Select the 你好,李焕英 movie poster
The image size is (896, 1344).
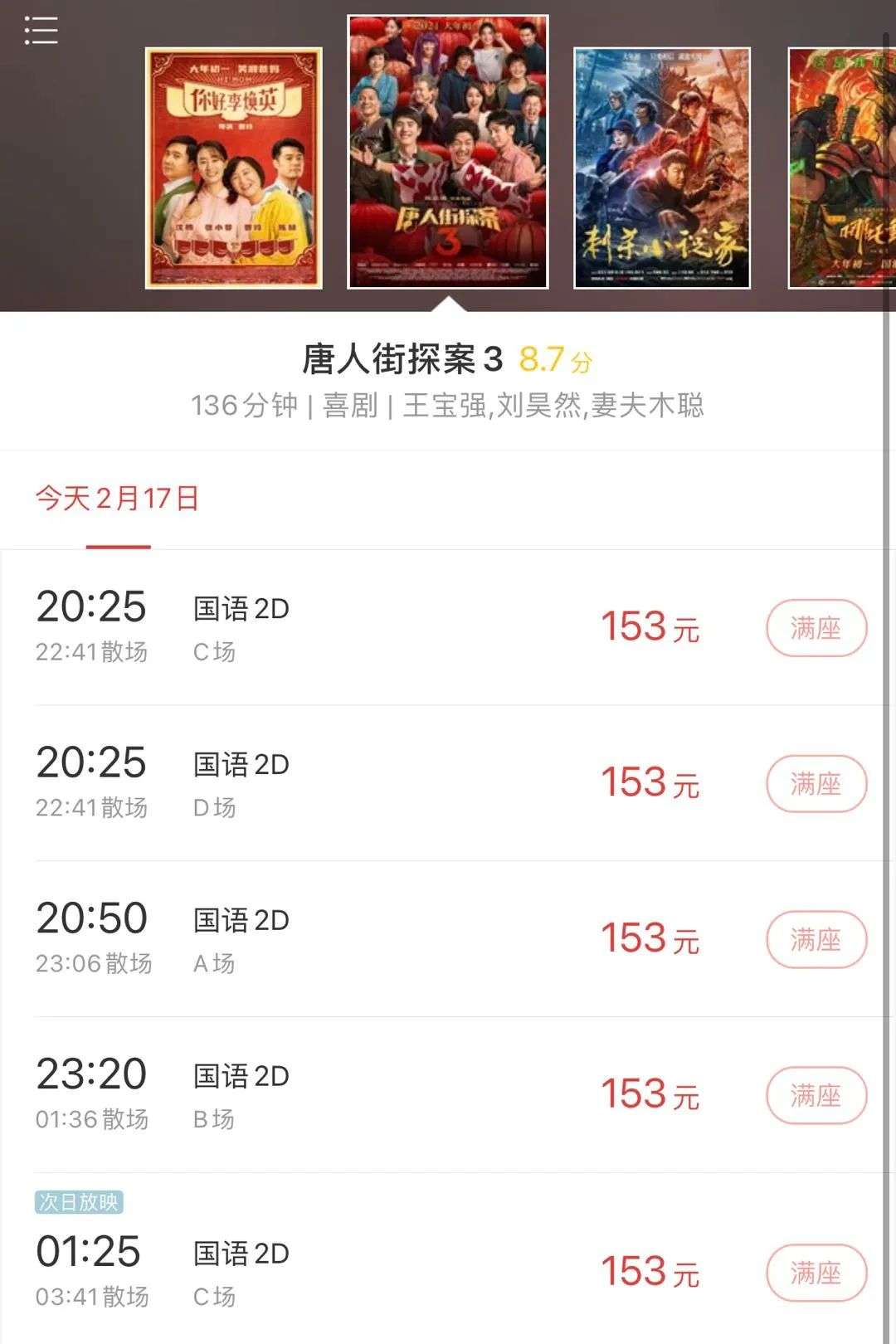tap(234, 168)
